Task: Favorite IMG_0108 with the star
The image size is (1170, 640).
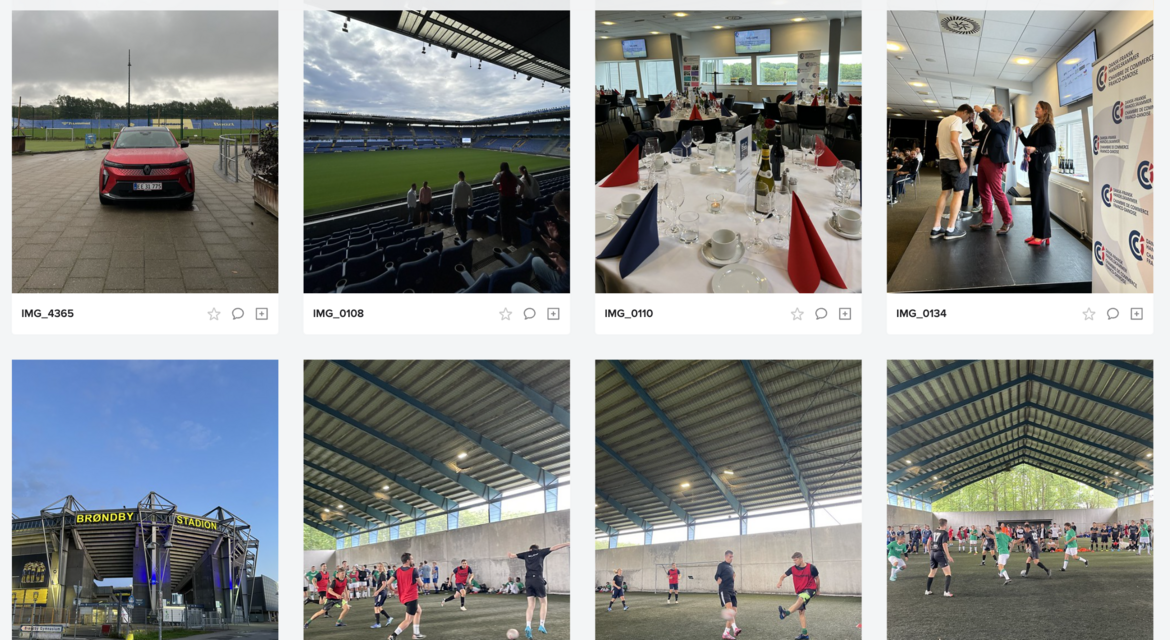Action: tap(506, 314)
